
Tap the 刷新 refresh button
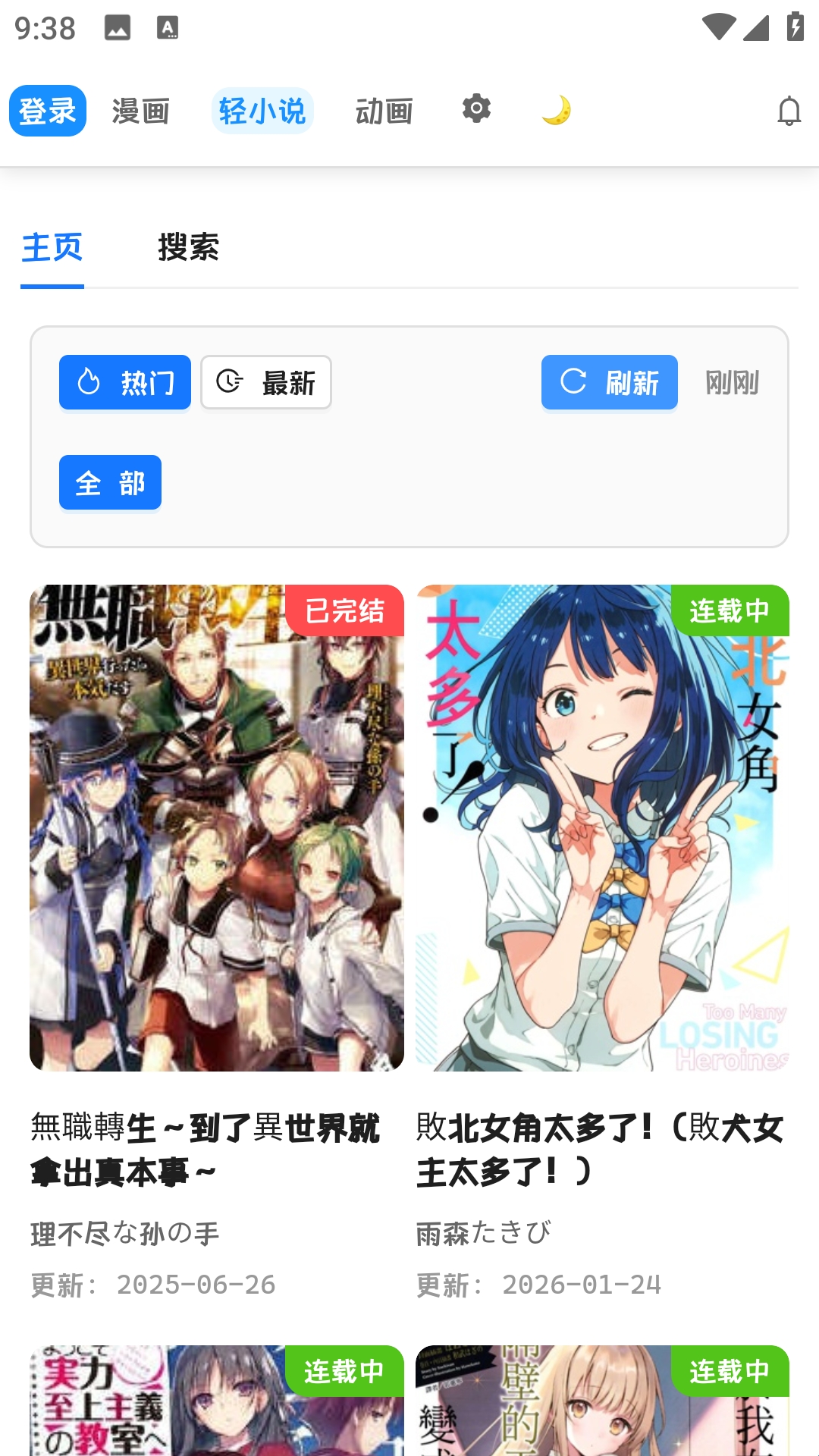(609, 382)
